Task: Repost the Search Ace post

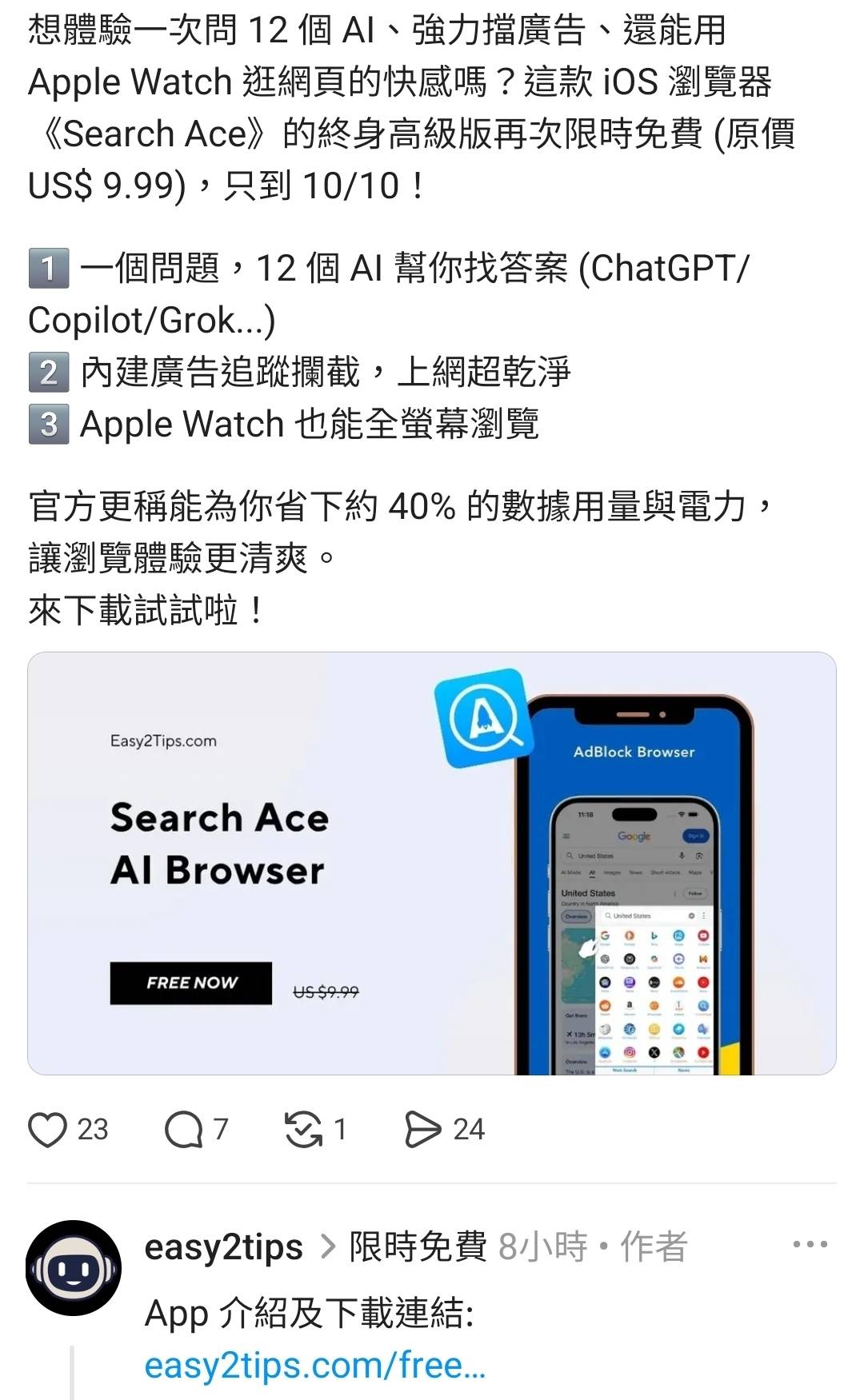Action: tap(303, 1130)
